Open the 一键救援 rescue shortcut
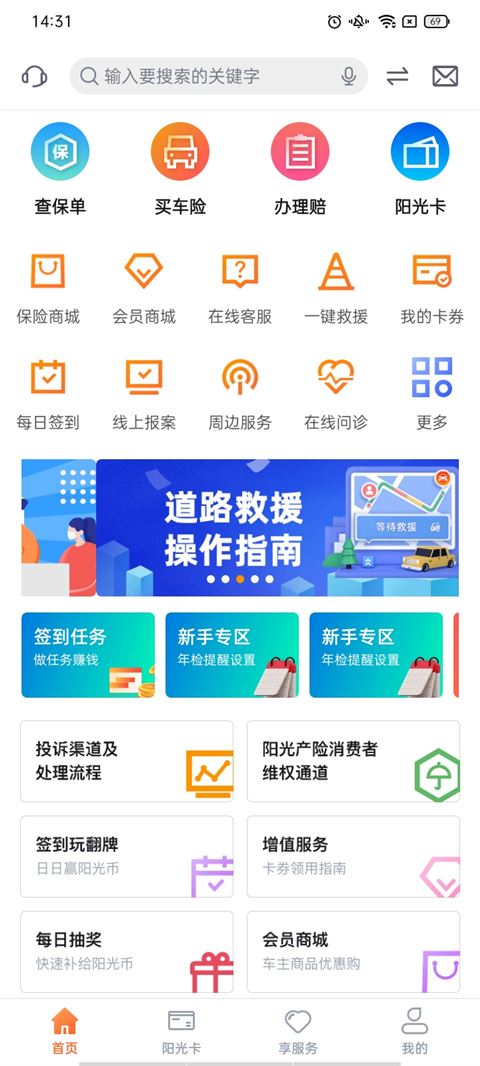 point(336,288)
